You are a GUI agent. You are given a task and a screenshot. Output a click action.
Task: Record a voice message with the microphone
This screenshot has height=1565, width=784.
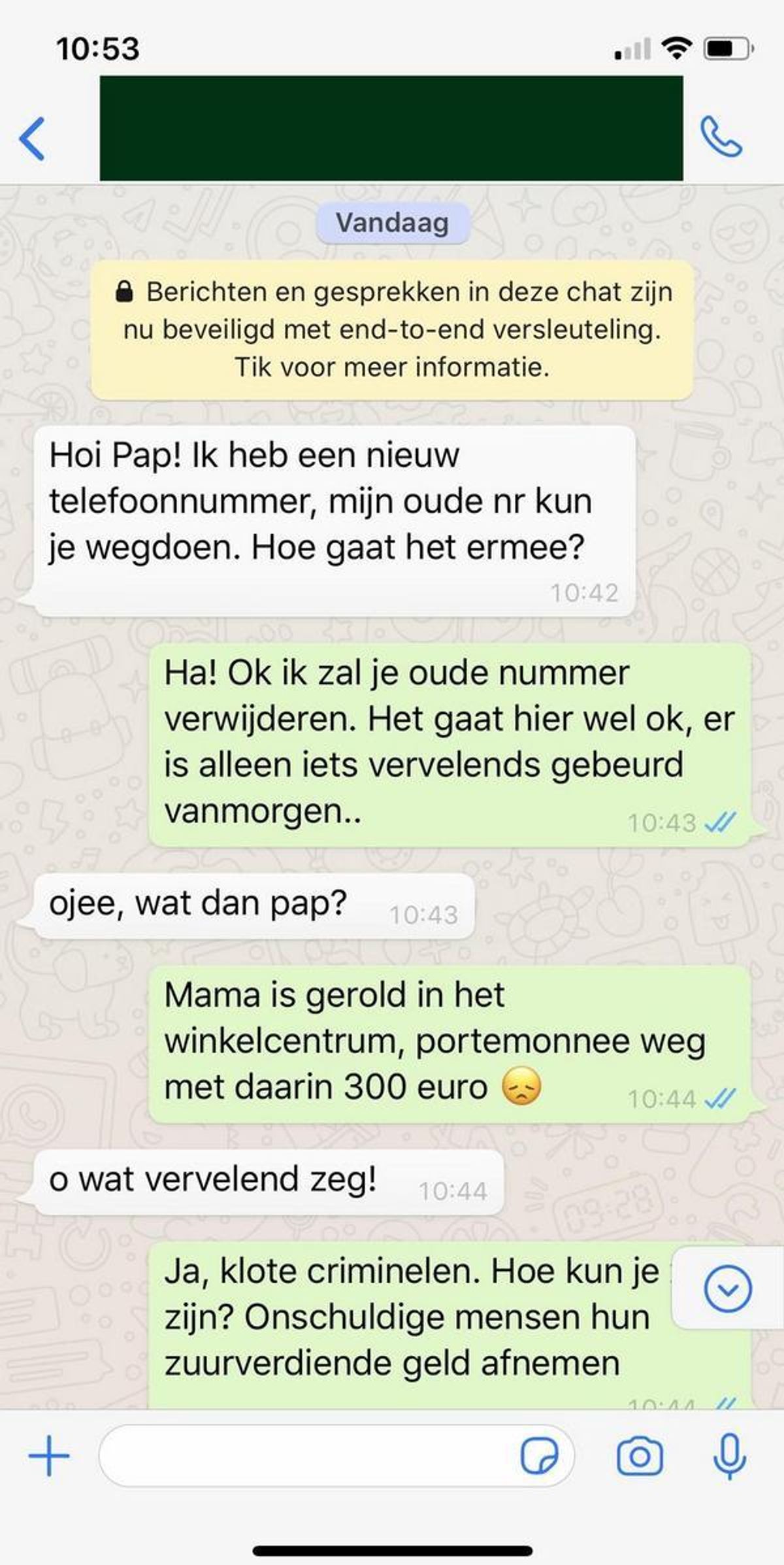729,1456
